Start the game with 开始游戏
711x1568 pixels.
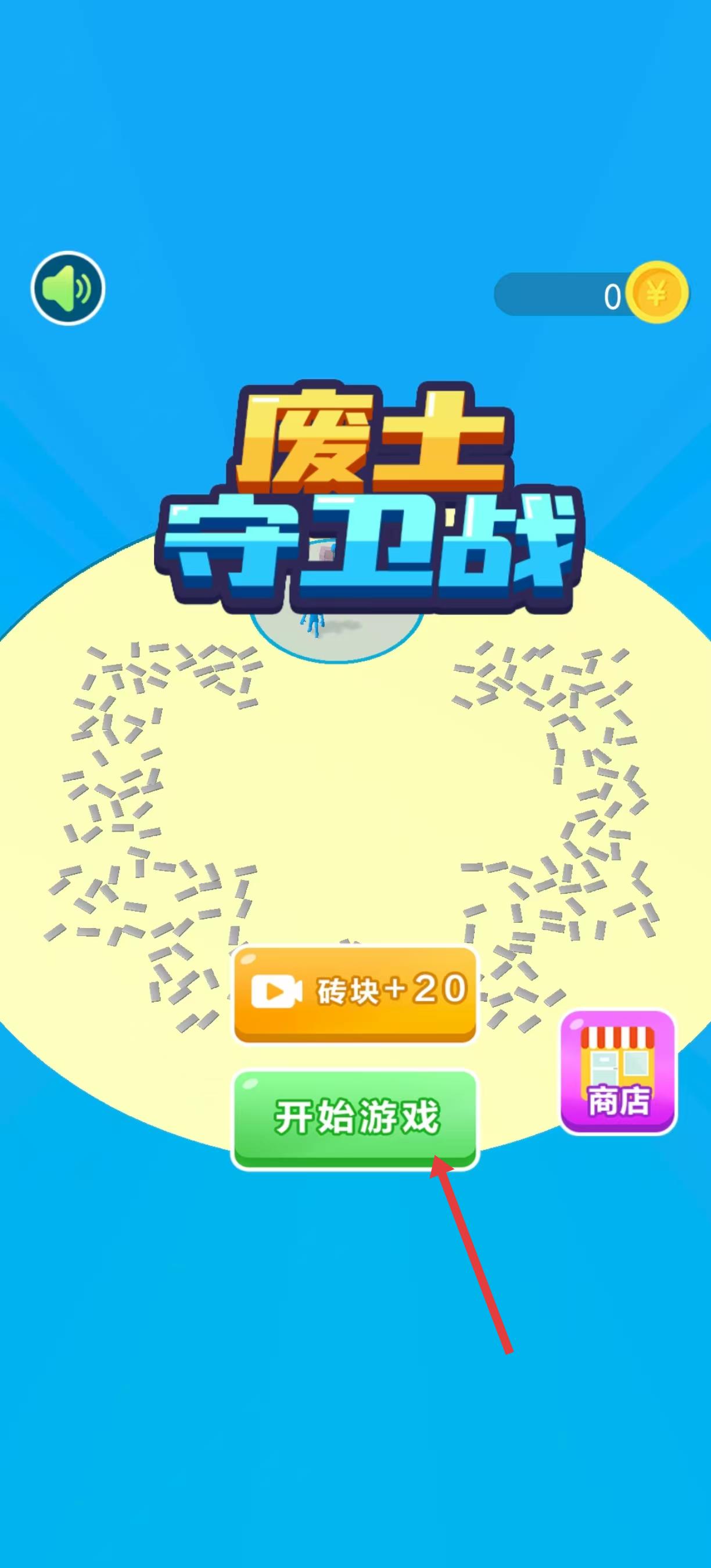coord(355,1117)
